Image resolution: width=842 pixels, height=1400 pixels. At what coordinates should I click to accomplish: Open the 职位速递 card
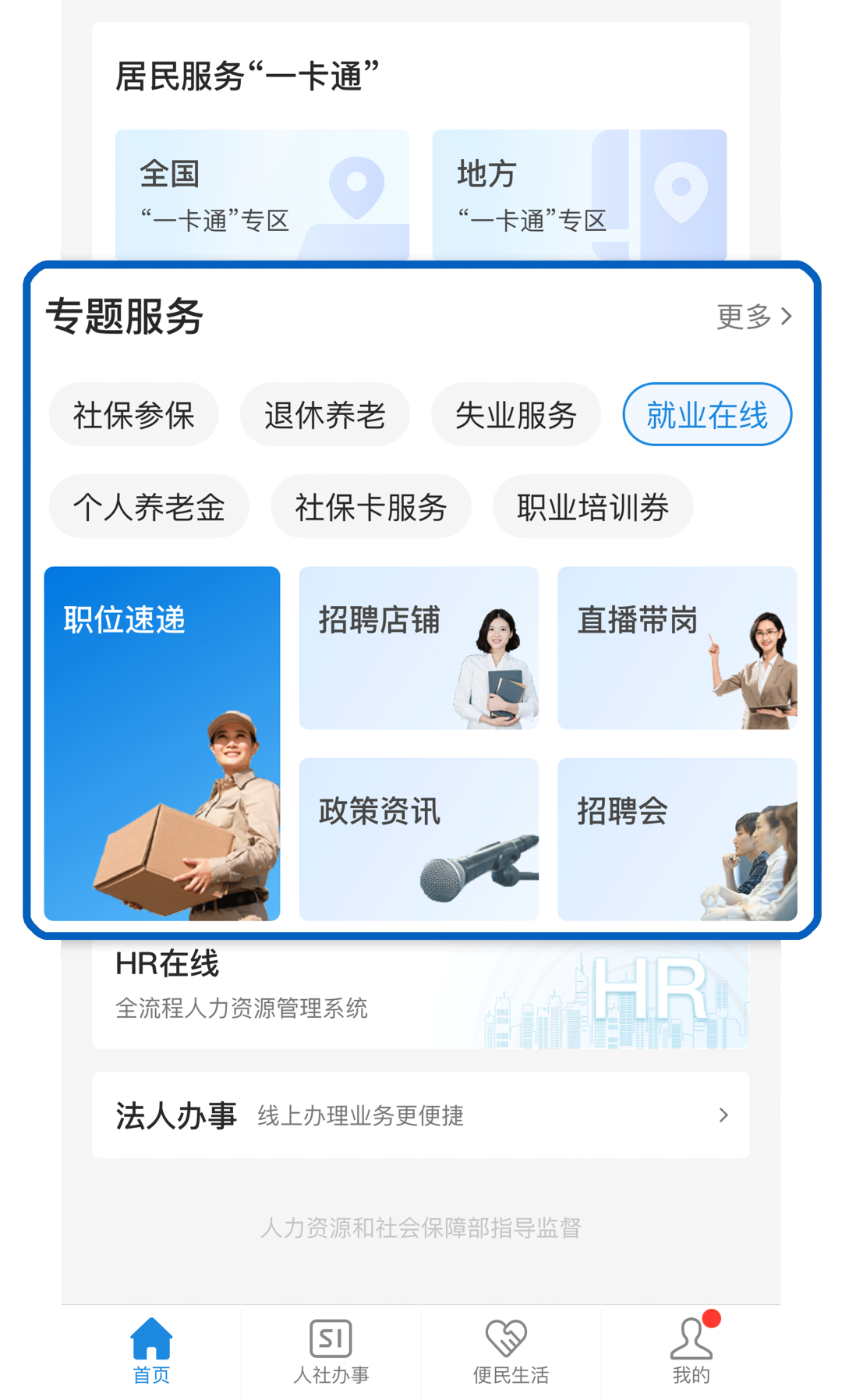[x=162, y=743]
